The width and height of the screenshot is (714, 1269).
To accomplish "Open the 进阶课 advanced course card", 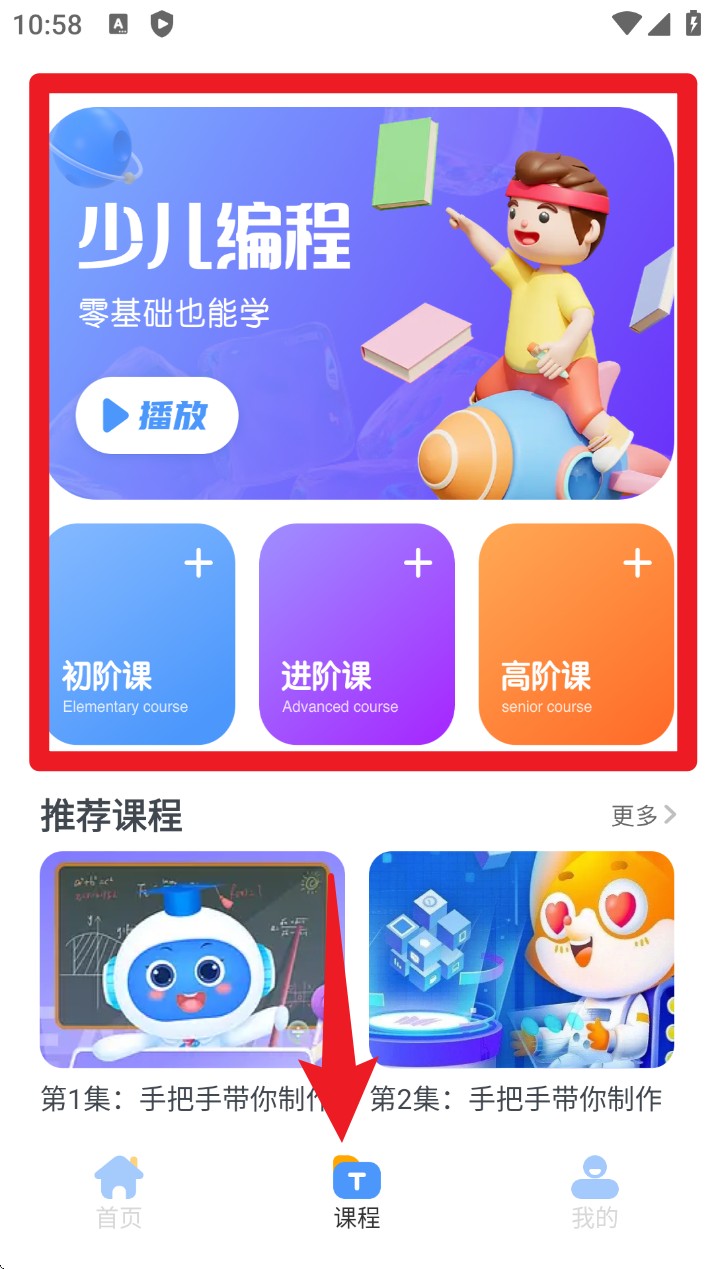I will (x=356, y=634).
